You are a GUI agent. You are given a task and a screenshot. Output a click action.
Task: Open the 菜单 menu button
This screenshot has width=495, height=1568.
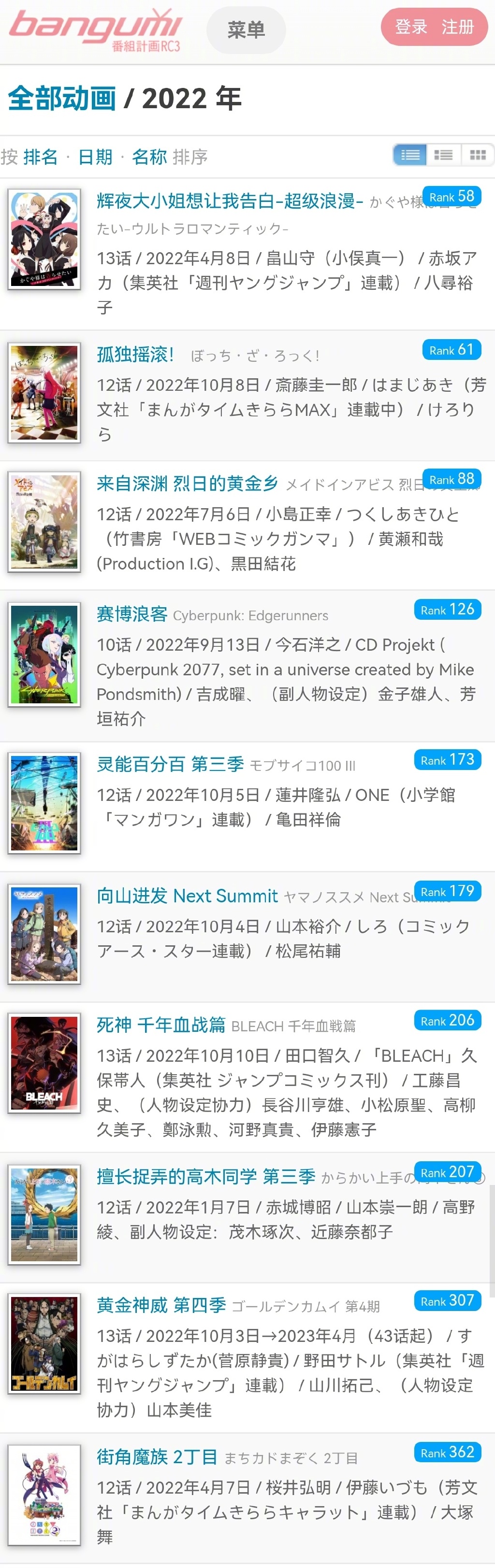246,29
